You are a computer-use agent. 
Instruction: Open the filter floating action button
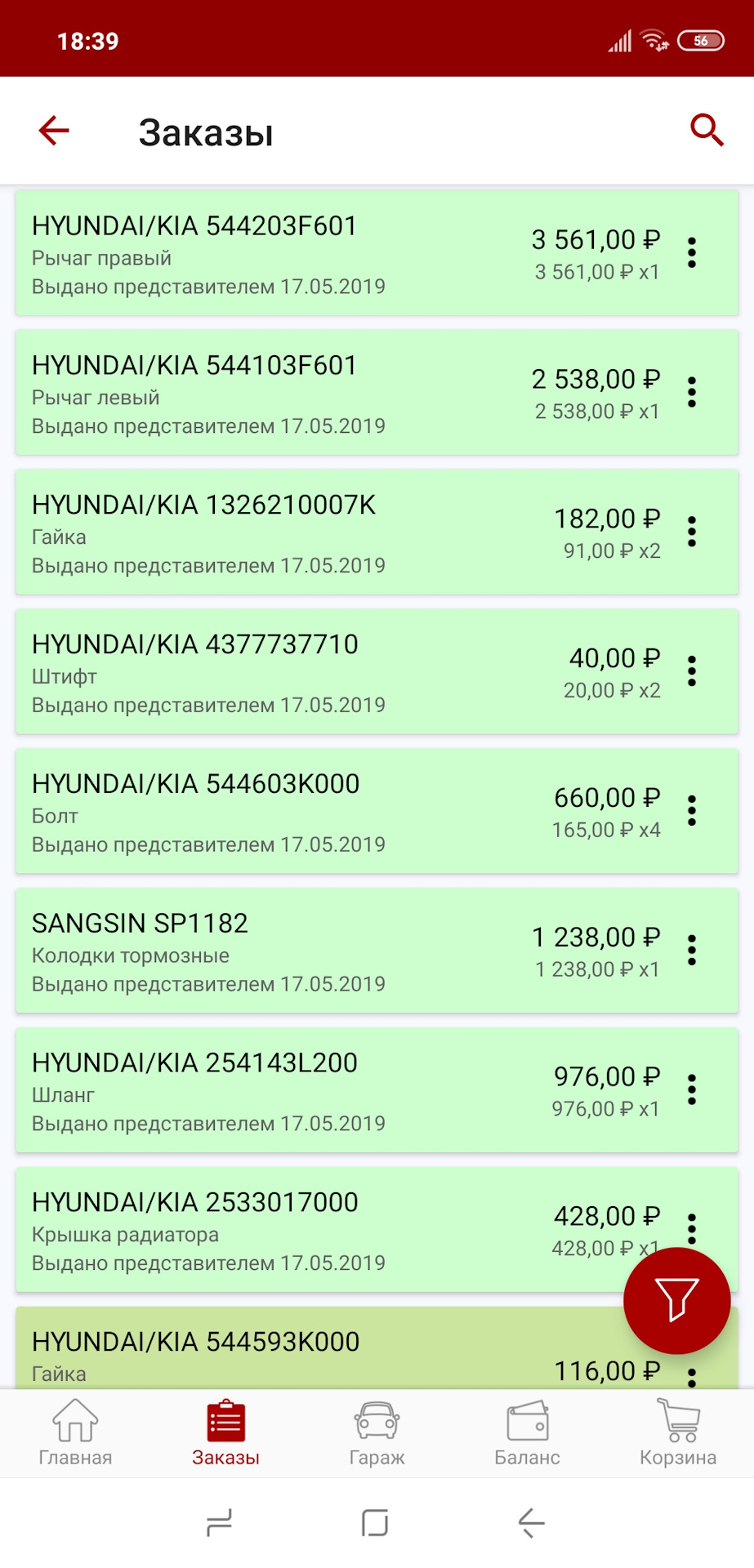click(676, 1301)
